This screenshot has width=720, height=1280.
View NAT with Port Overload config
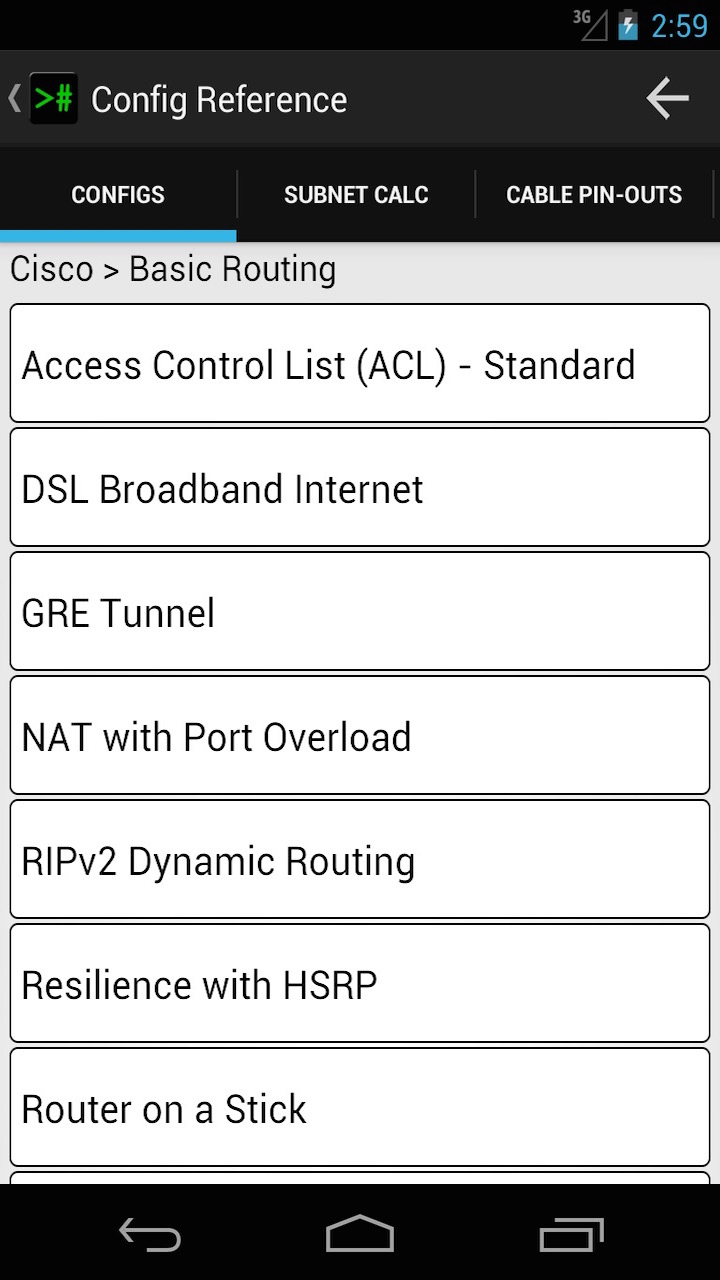click(360, 735)
